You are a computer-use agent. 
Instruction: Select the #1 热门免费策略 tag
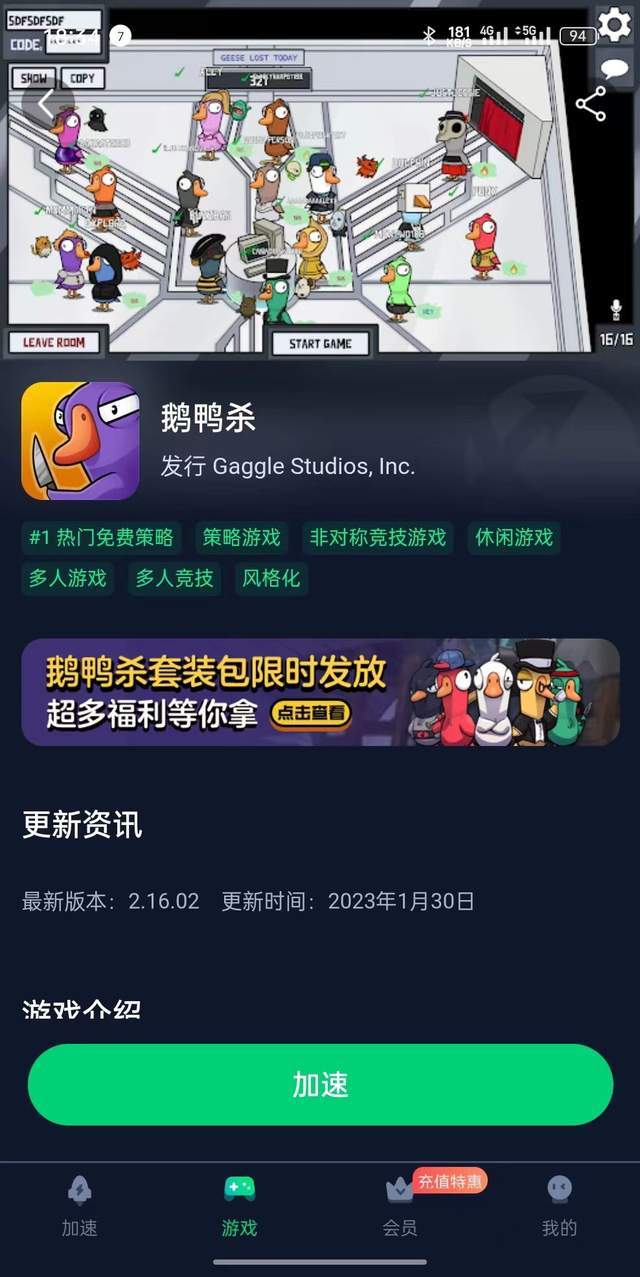pos(101,537)
